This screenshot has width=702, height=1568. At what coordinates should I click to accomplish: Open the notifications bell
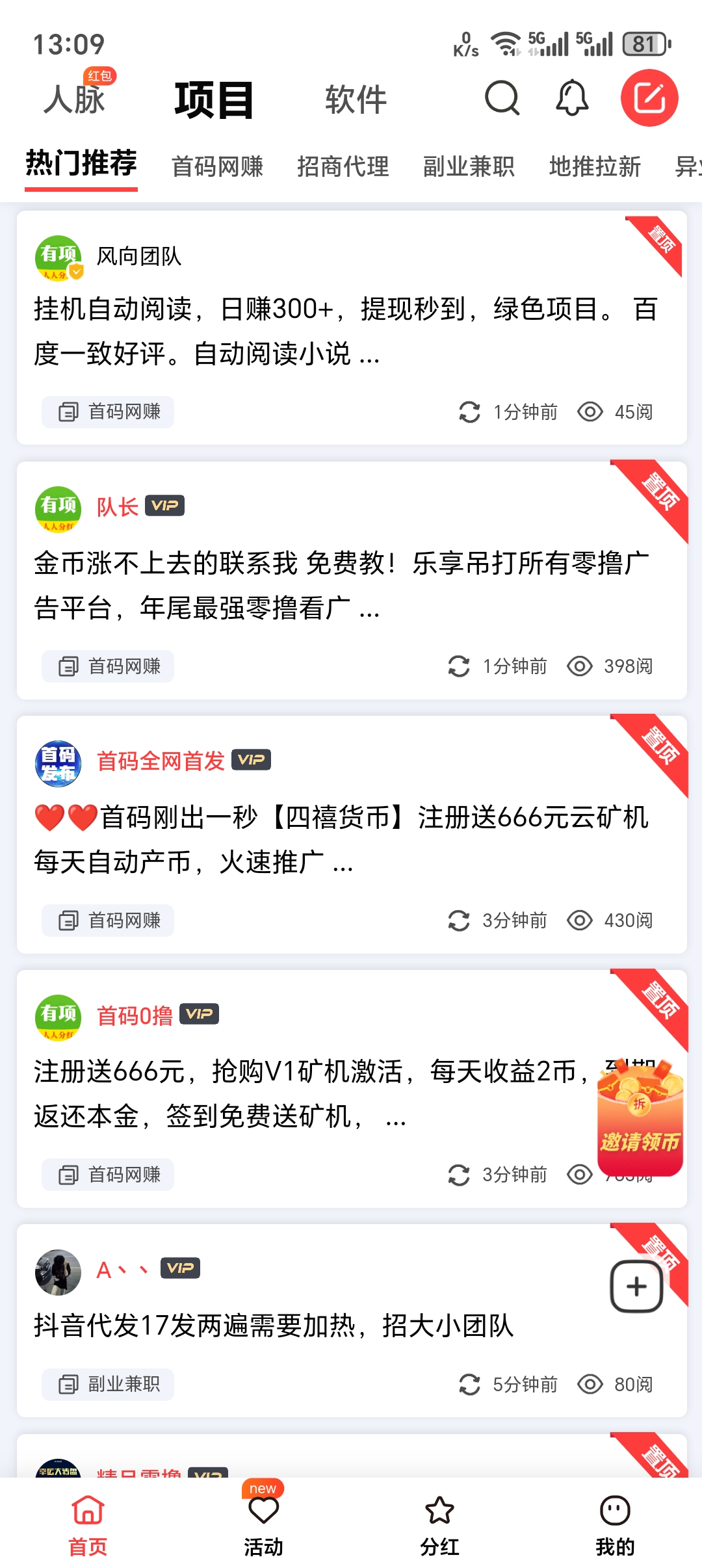572,98
